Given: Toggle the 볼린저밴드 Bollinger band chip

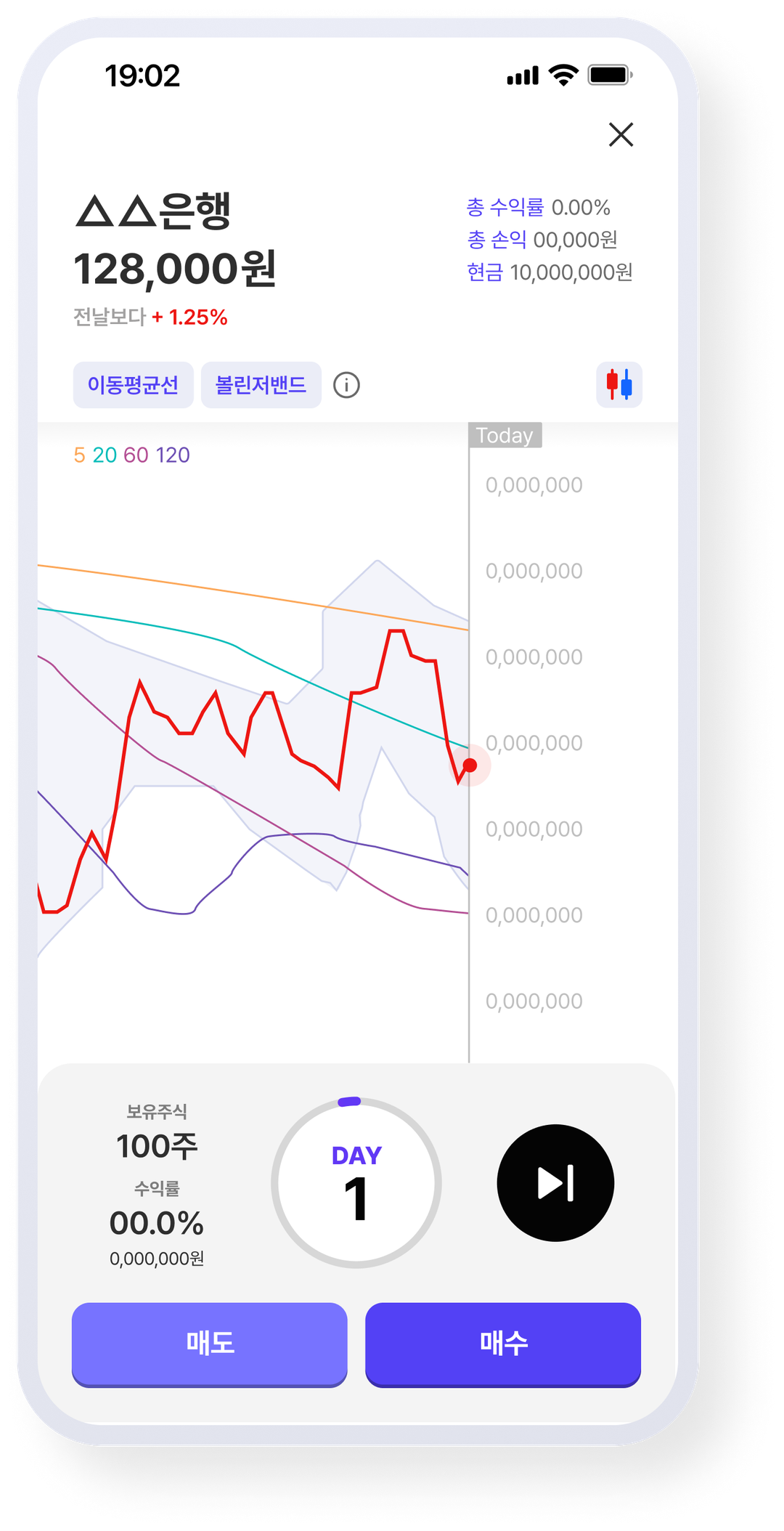Looking at the screenshot, I should coord(261,385).
